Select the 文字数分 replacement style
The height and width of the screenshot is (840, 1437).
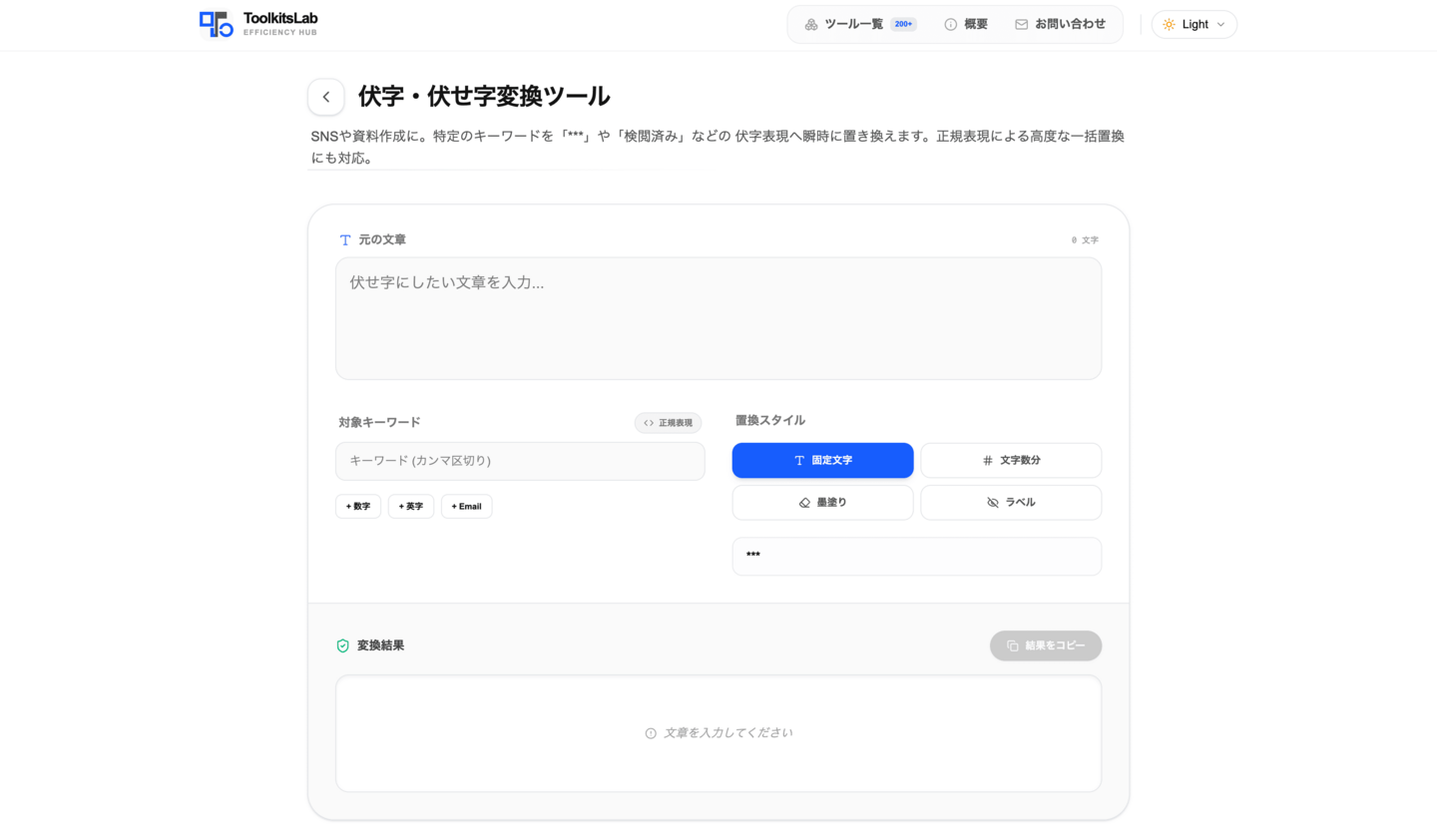(x=1010, y=460)
